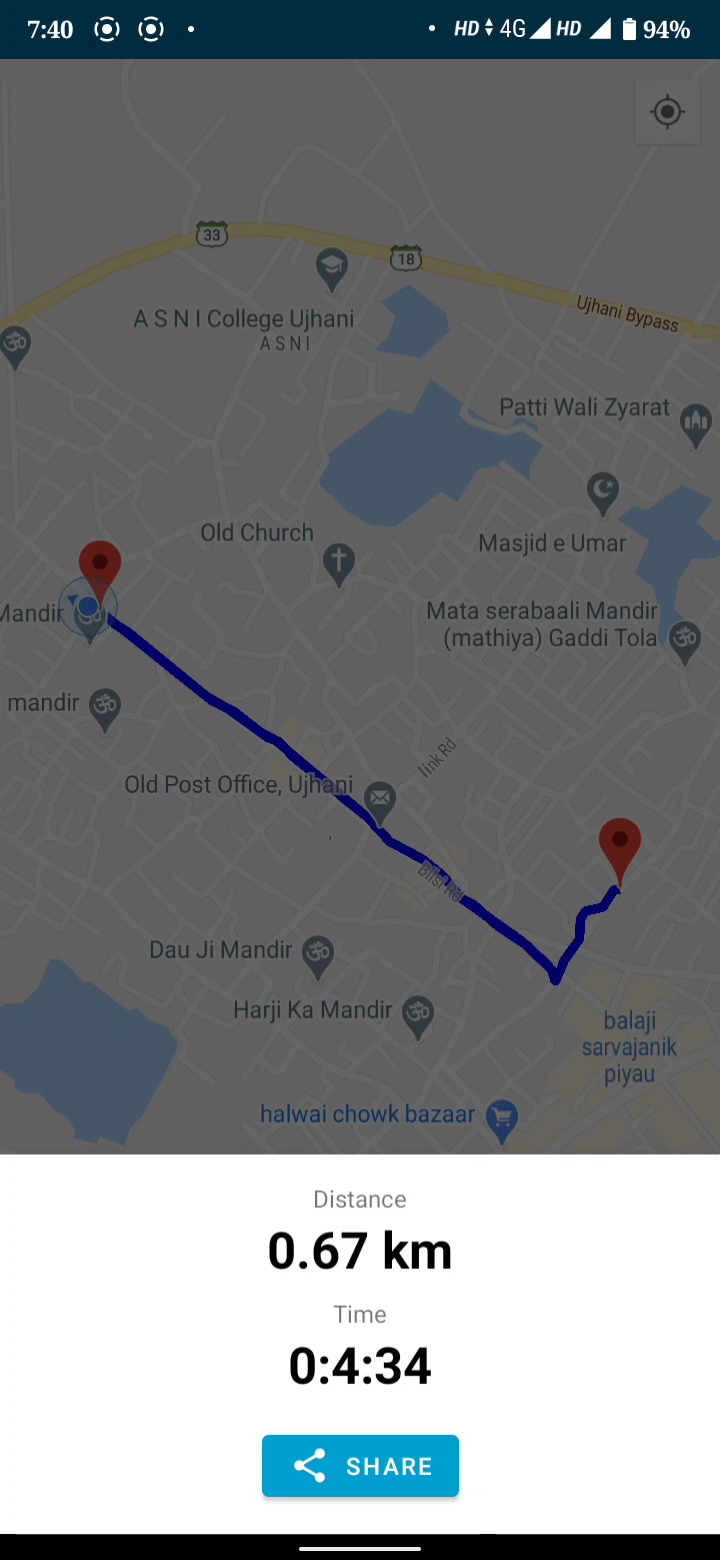The width and height of the screenshot is (720, 1560).
Task: Select the mail icon at Old Post Office Ujhani
Action: click(x=380, y=797)
